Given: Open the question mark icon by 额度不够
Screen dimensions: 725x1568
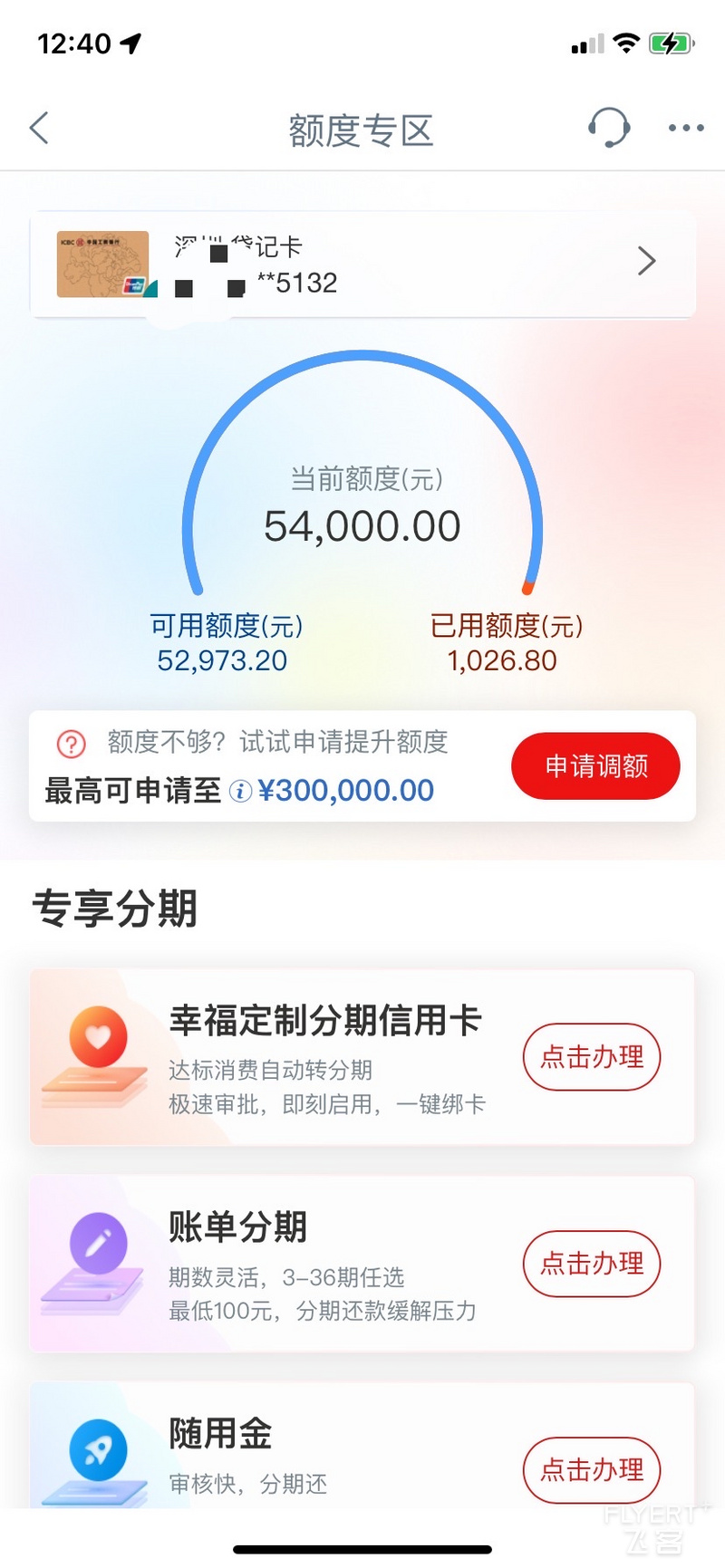Looking at the screenshot, I should [72, 744].
